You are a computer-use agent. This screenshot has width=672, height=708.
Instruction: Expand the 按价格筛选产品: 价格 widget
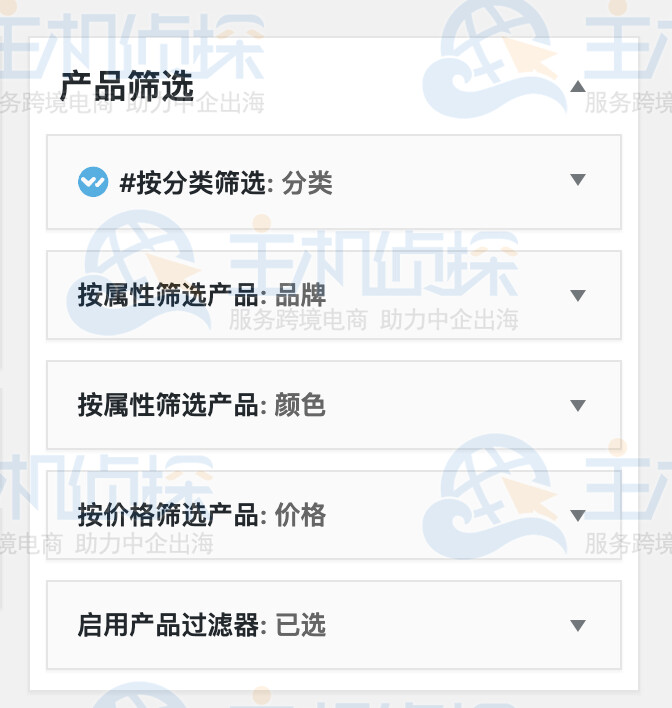pyautogui.click(x=577, y=516)
